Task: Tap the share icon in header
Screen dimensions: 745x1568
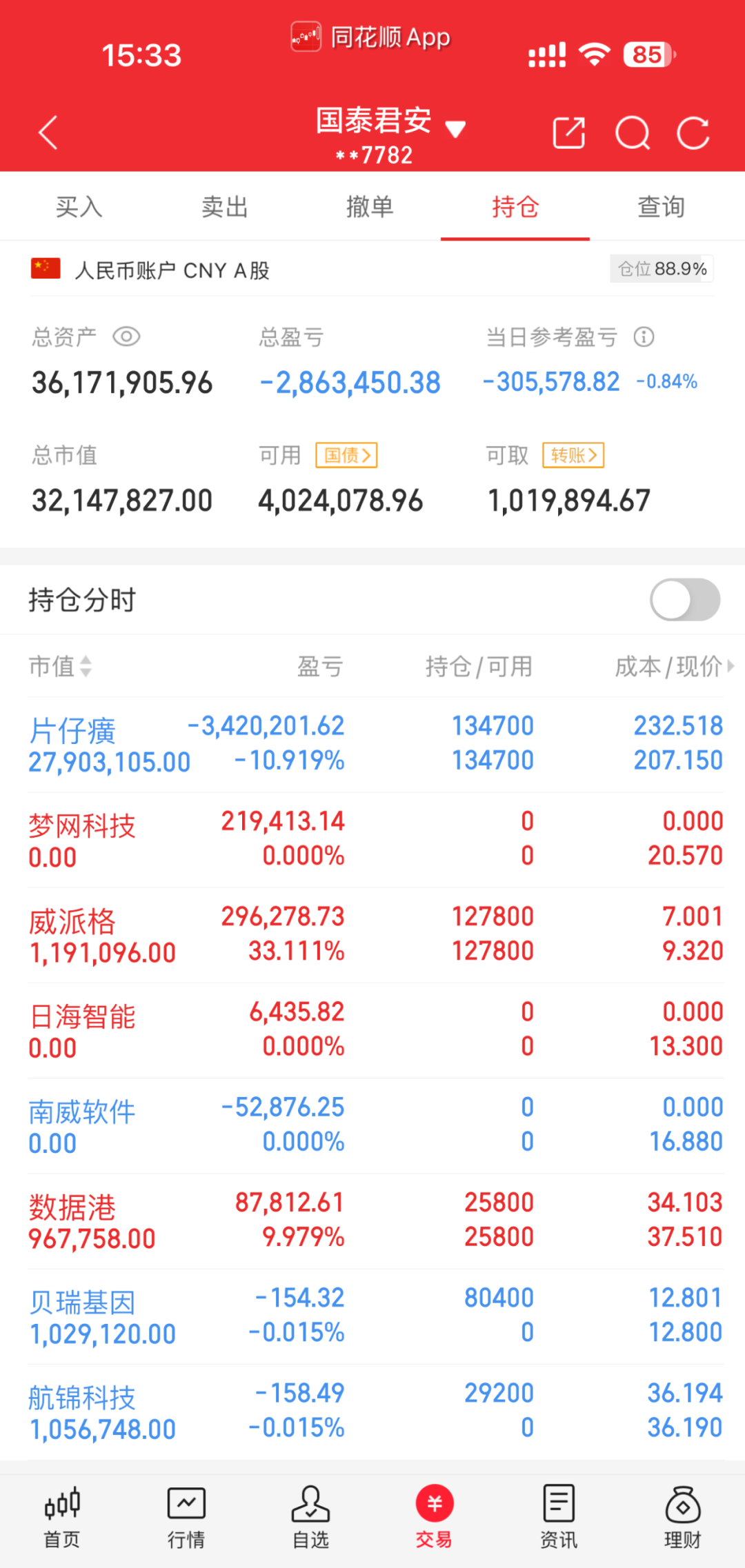Action: click(x=569, y=133)
